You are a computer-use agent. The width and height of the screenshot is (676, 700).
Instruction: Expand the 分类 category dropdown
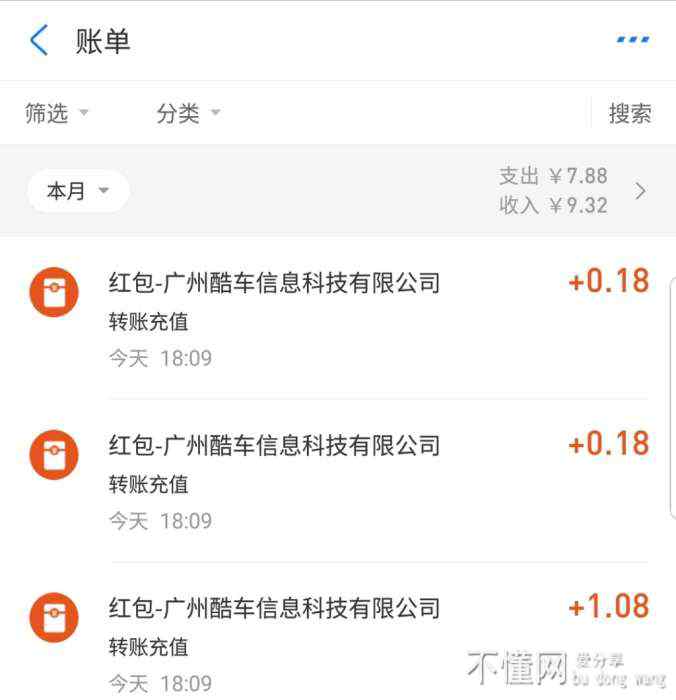[x=188, y=113]
